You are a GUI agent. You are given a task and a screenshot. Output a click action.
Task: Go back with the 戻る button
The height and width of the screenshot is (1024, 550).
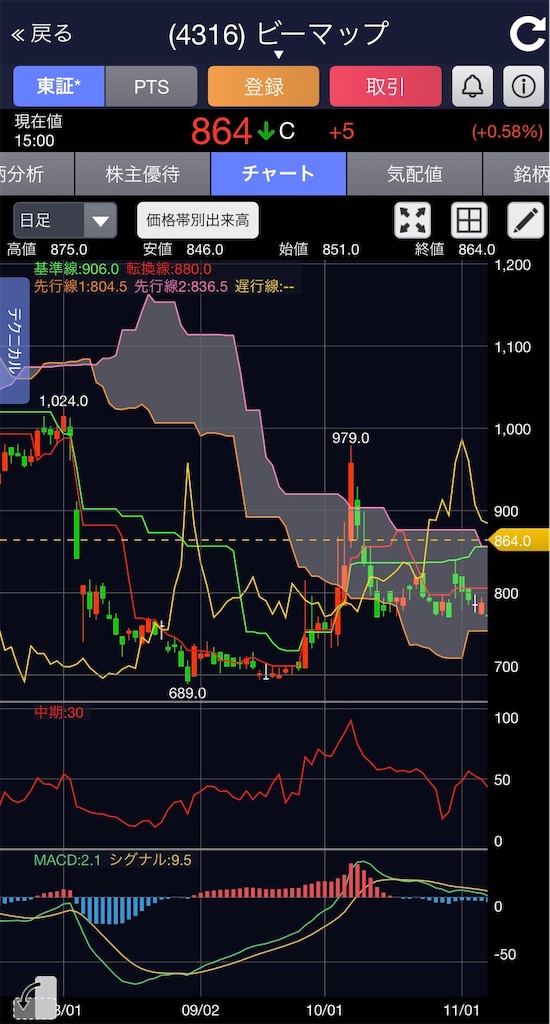tap(43, 34)
